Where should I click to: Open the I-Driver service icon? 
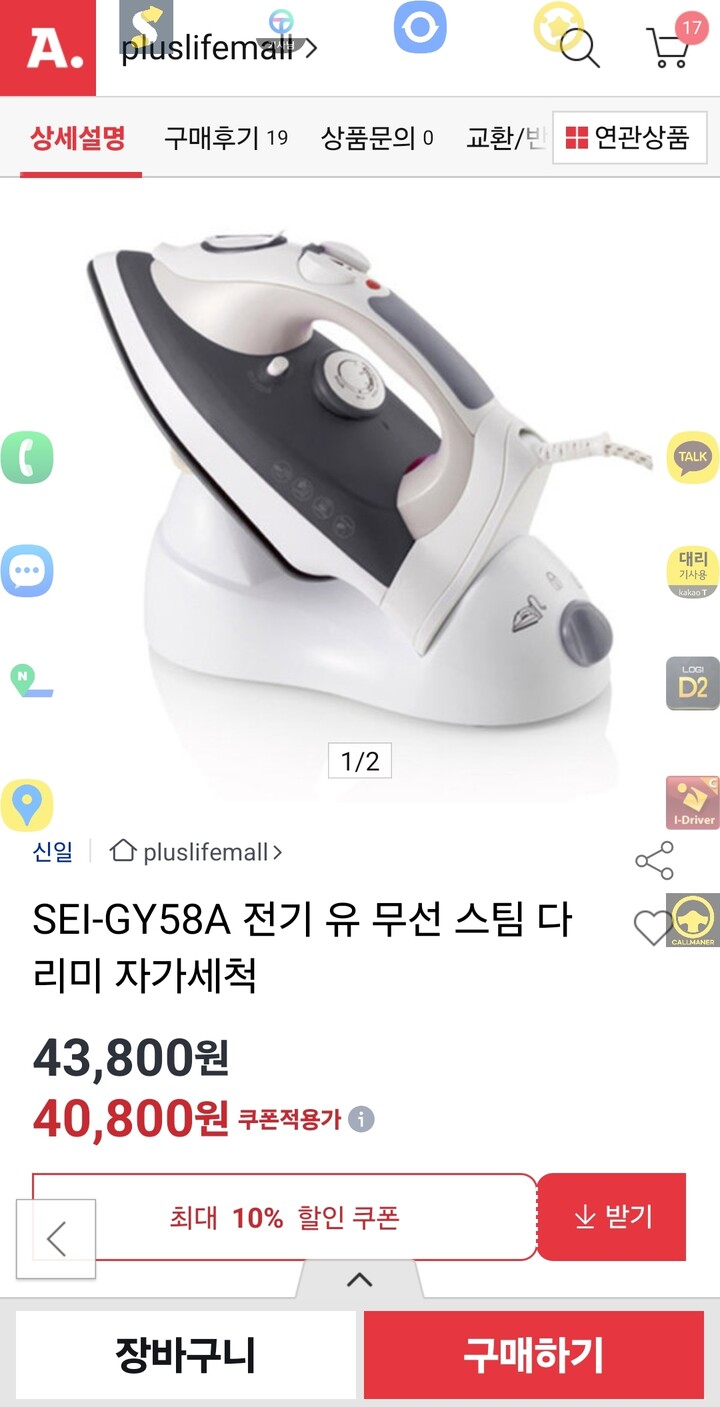(691, 803)
